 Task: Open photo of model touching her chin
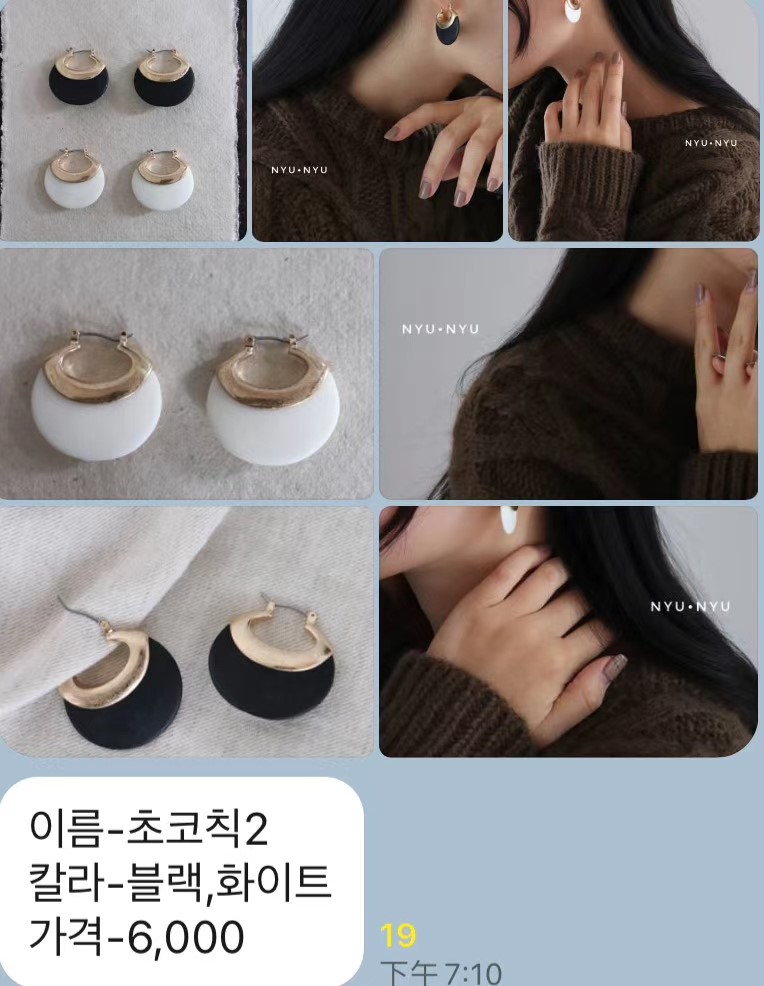633,120
